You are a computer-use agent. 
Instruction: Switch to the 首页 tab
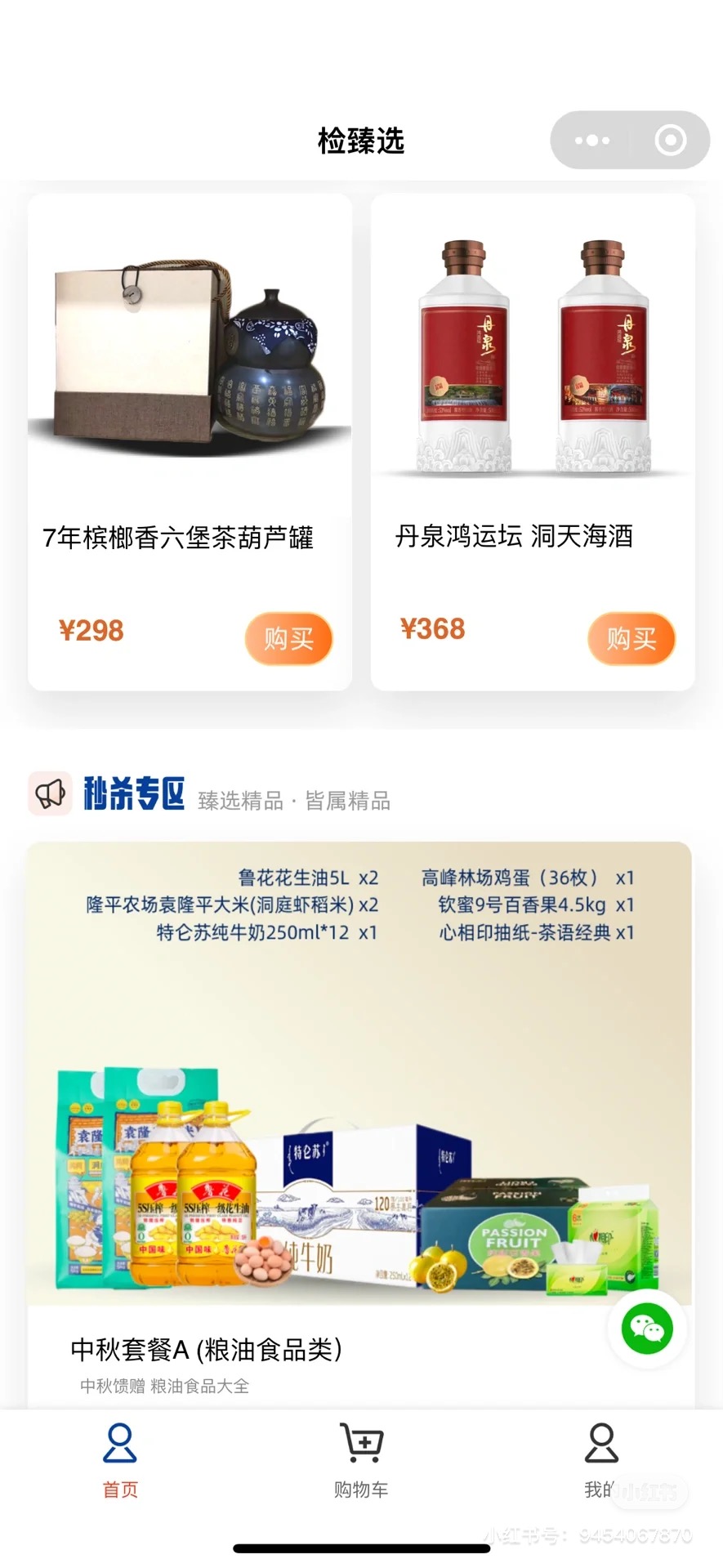click(120, 1460)
